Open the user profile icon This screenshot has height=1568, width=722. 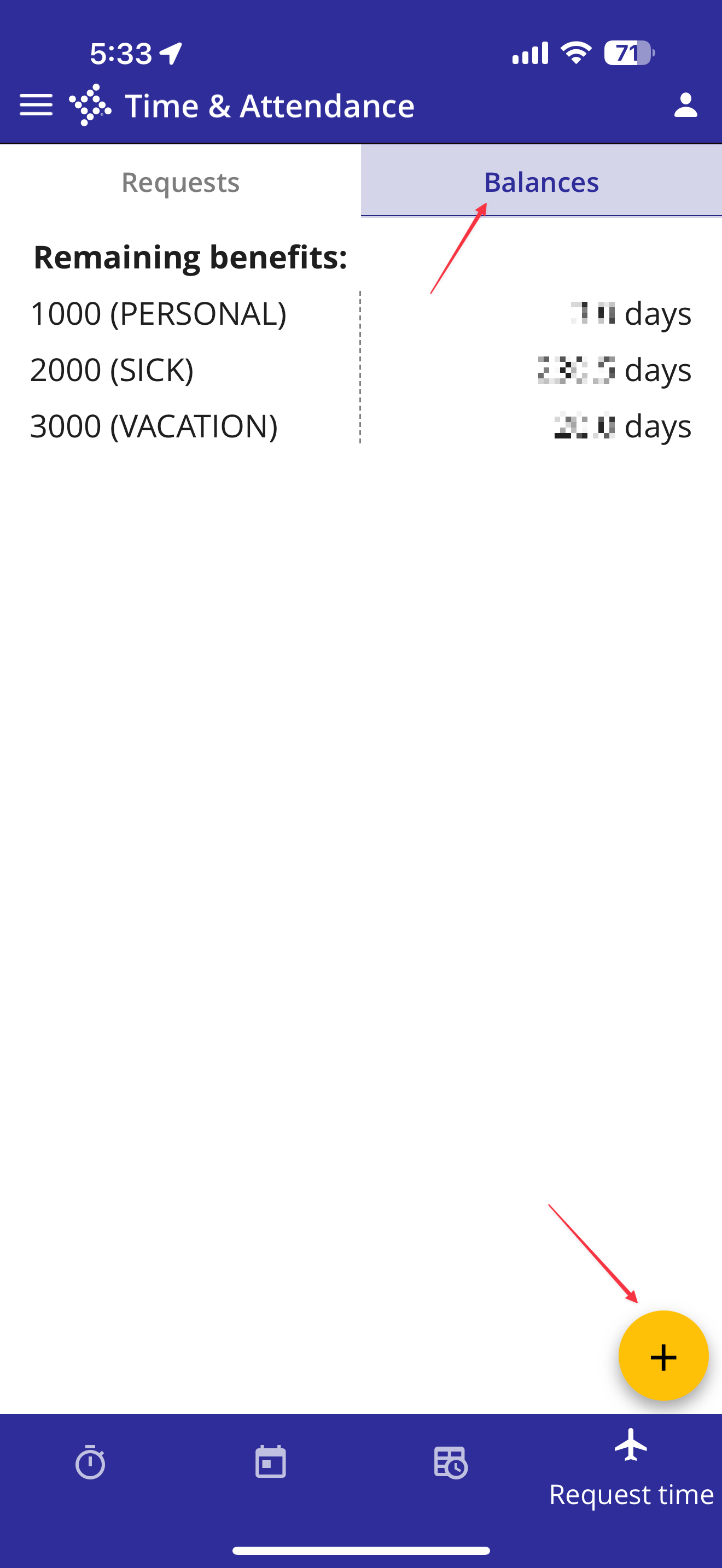(x=685, y=106)
